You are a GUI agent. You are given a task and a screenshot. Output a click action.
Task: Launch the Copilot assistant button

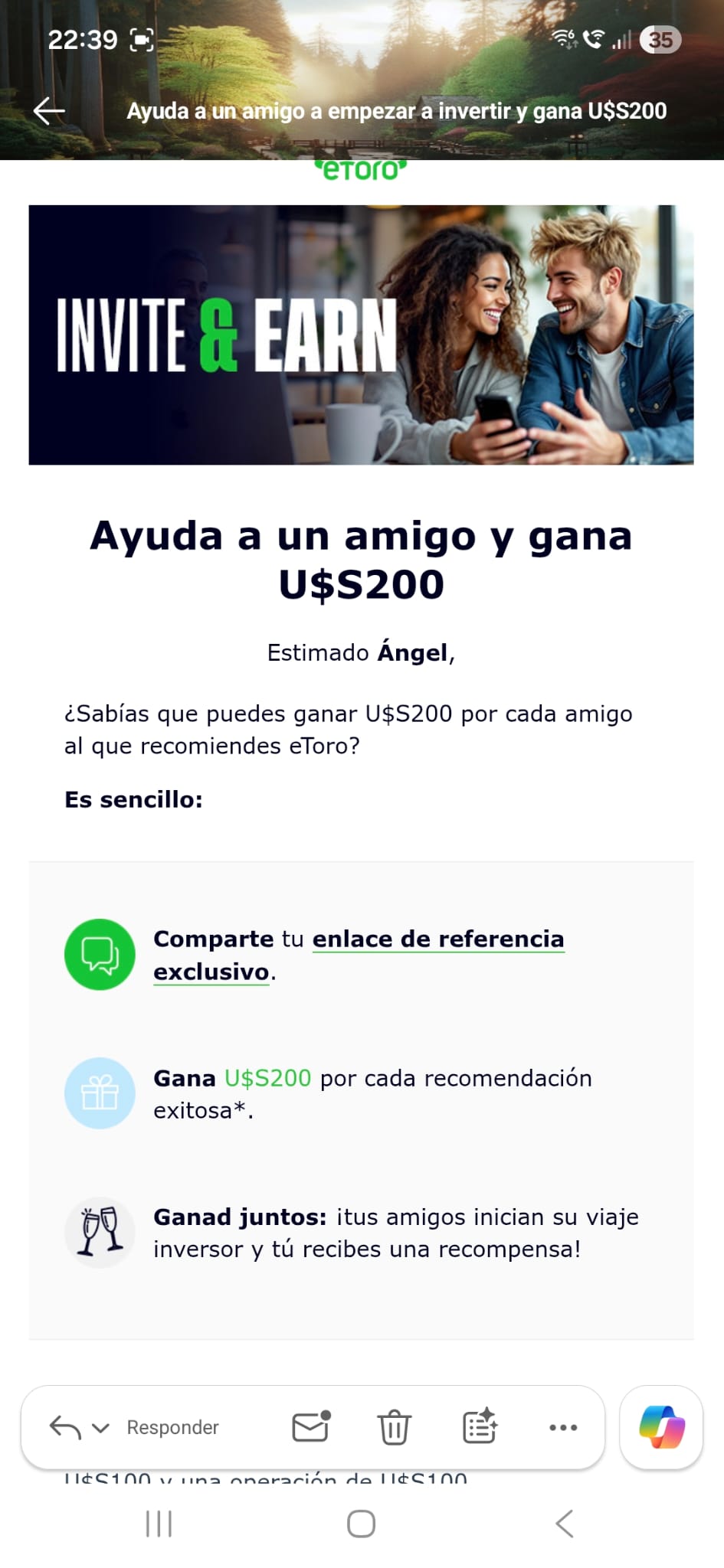661,1427
